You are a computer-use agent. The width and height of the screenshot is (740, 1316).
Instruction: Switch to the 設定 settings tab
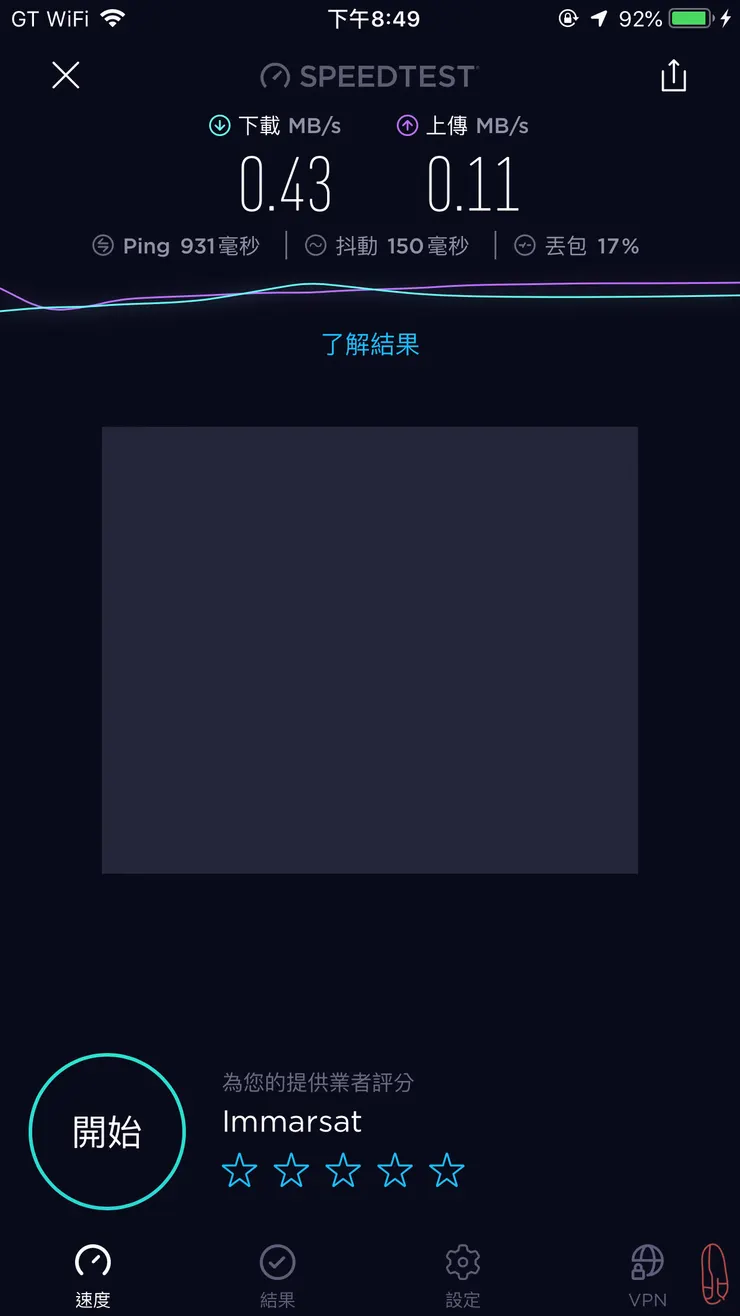pyautogui.click(x=463, y=1271)
